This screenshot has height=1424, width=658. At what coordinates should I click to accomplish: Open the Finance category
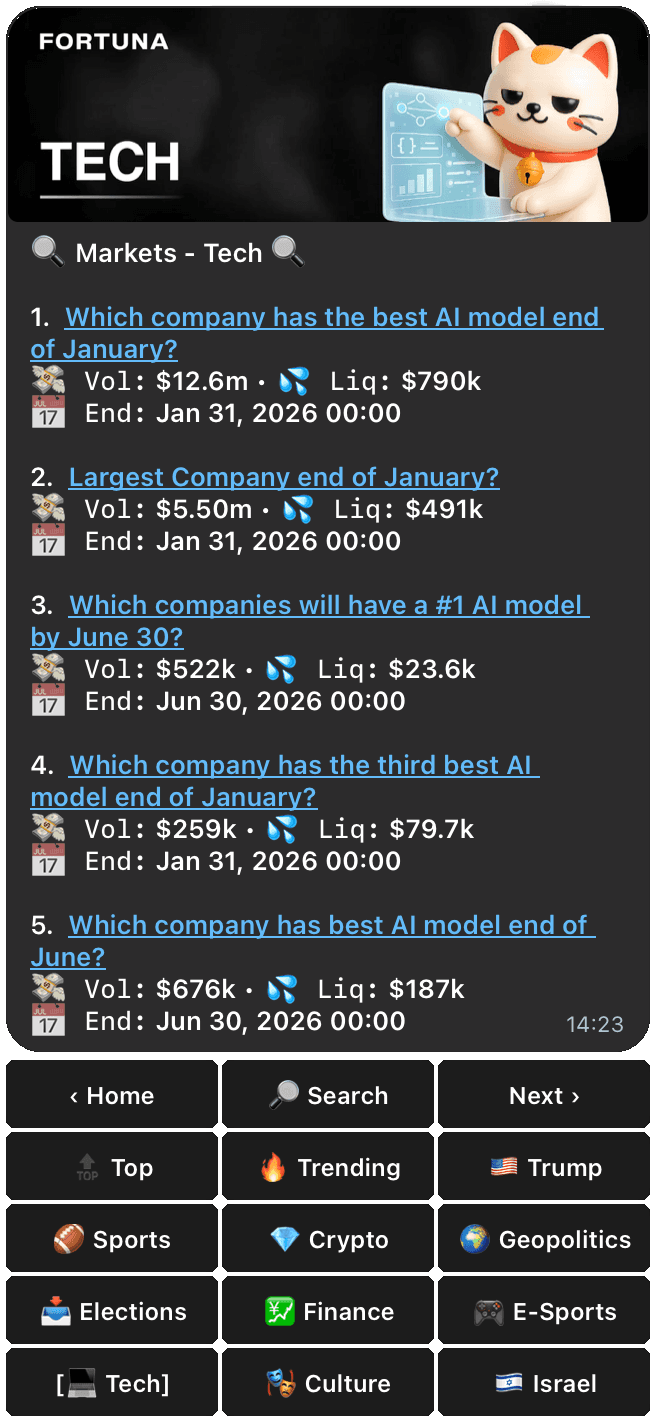click(328, 1312)
